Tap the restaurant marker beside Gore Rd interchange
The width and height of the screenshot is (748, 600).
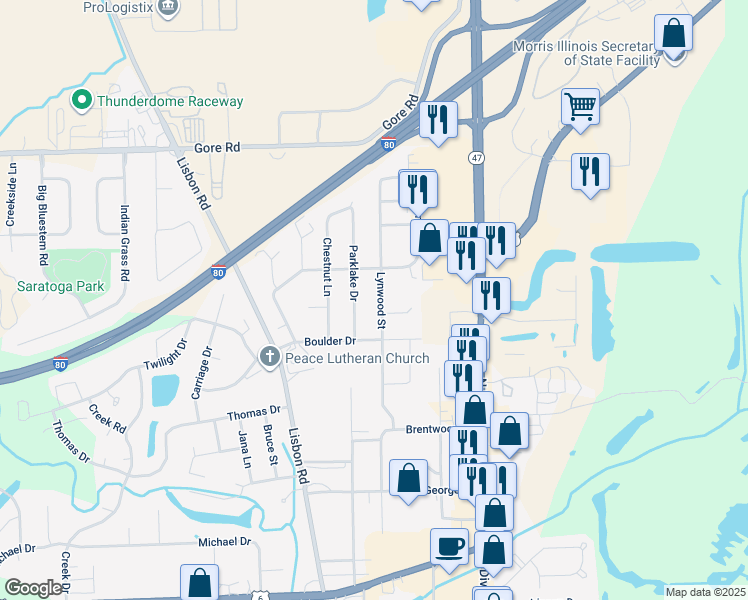coord(438,120)
